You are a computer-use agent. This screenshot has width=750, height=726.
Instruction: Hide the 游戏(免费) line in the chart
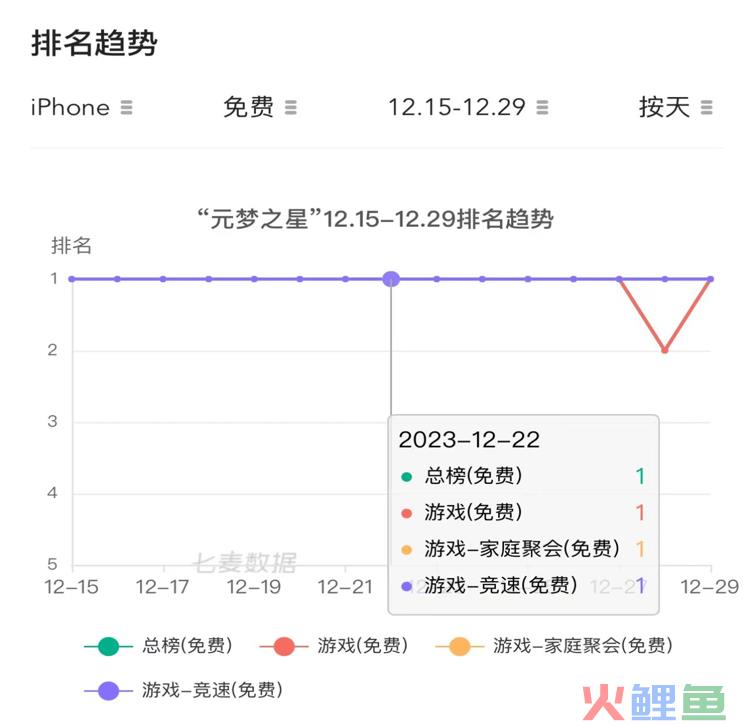point(334,646)
